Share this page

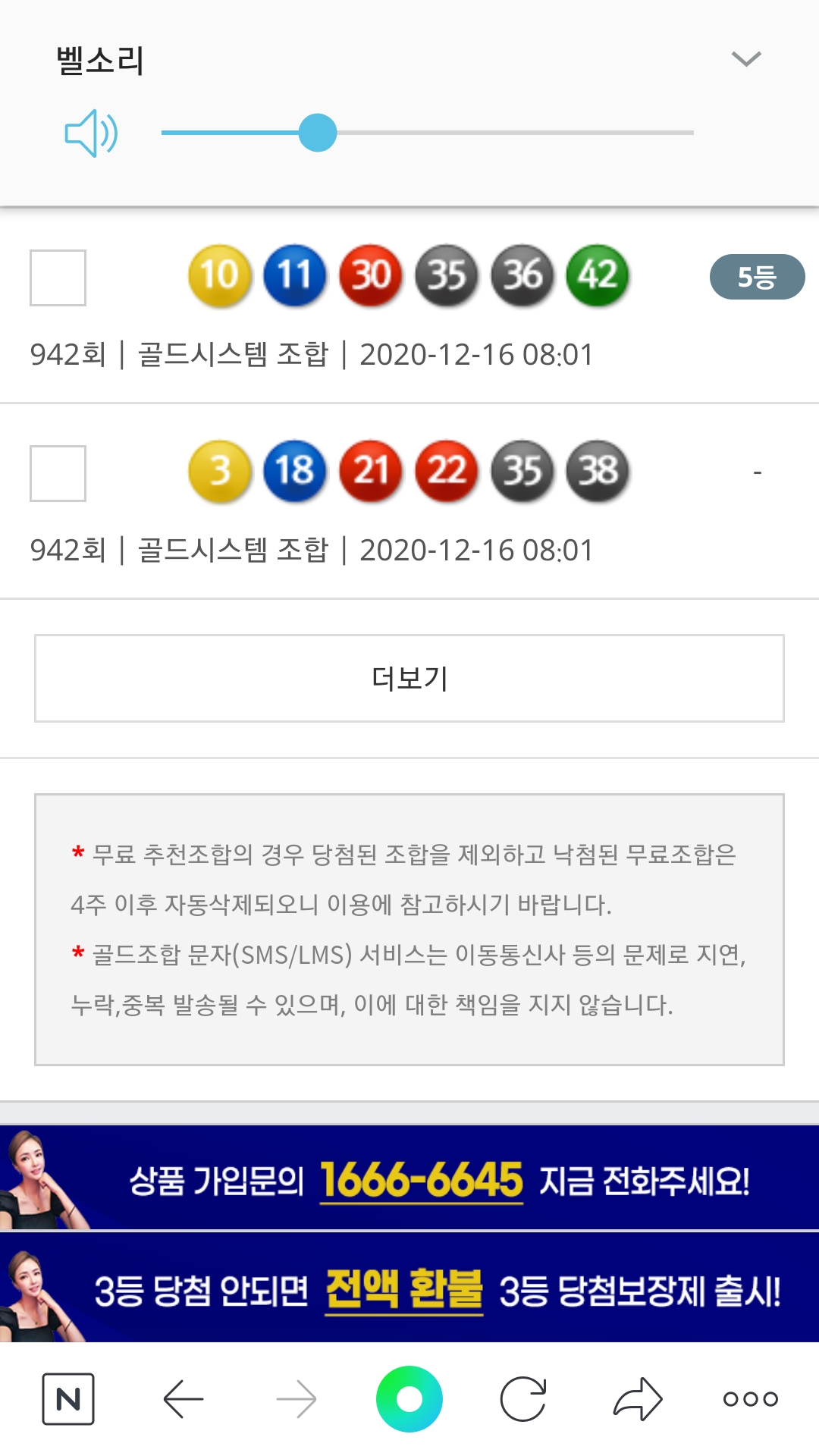(637, 1398)
